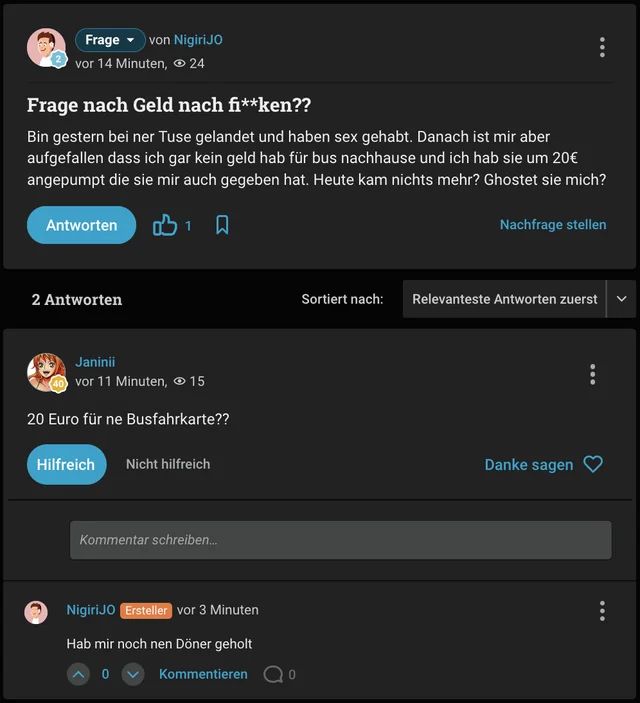Tap Kommentieren under NigiriJO's comment
This screenshot has width=640, height=703.
coord(203,674)
